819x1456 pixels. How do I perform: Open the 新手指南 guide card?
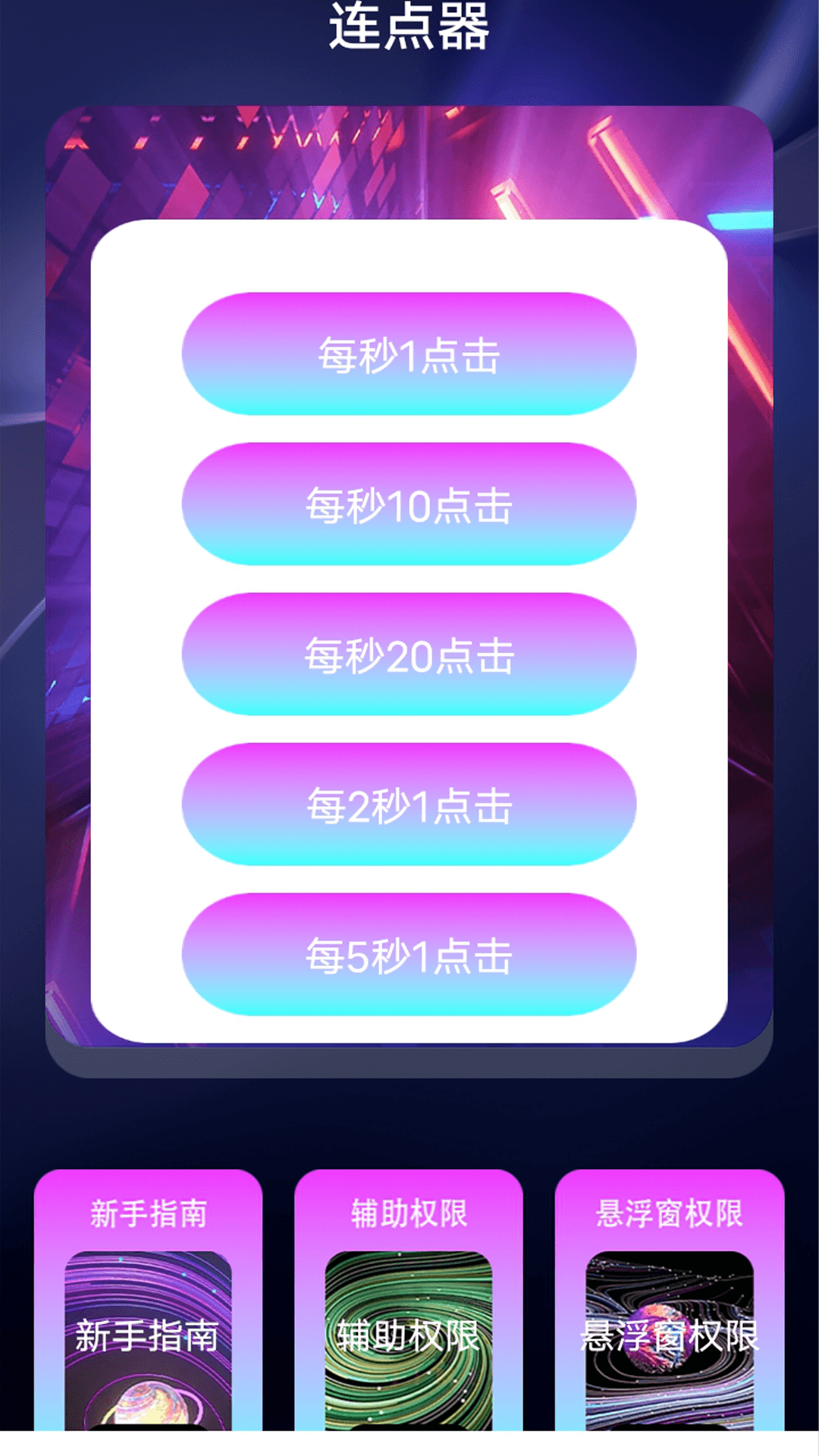click(x=148, y=1304)
